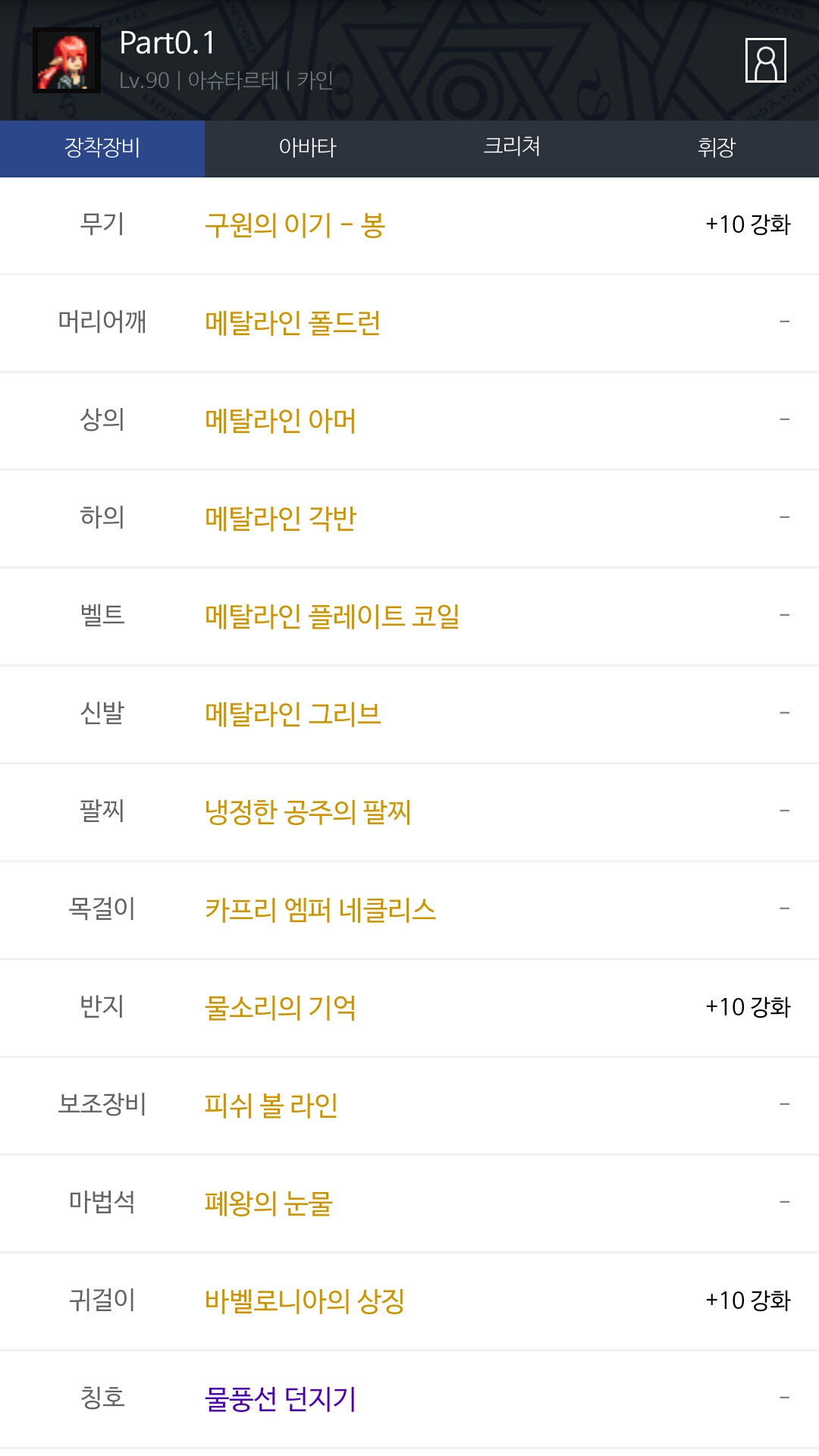Tap the 메탈라인 각반 row
The image size is (819, 1456).
(281, 519)
